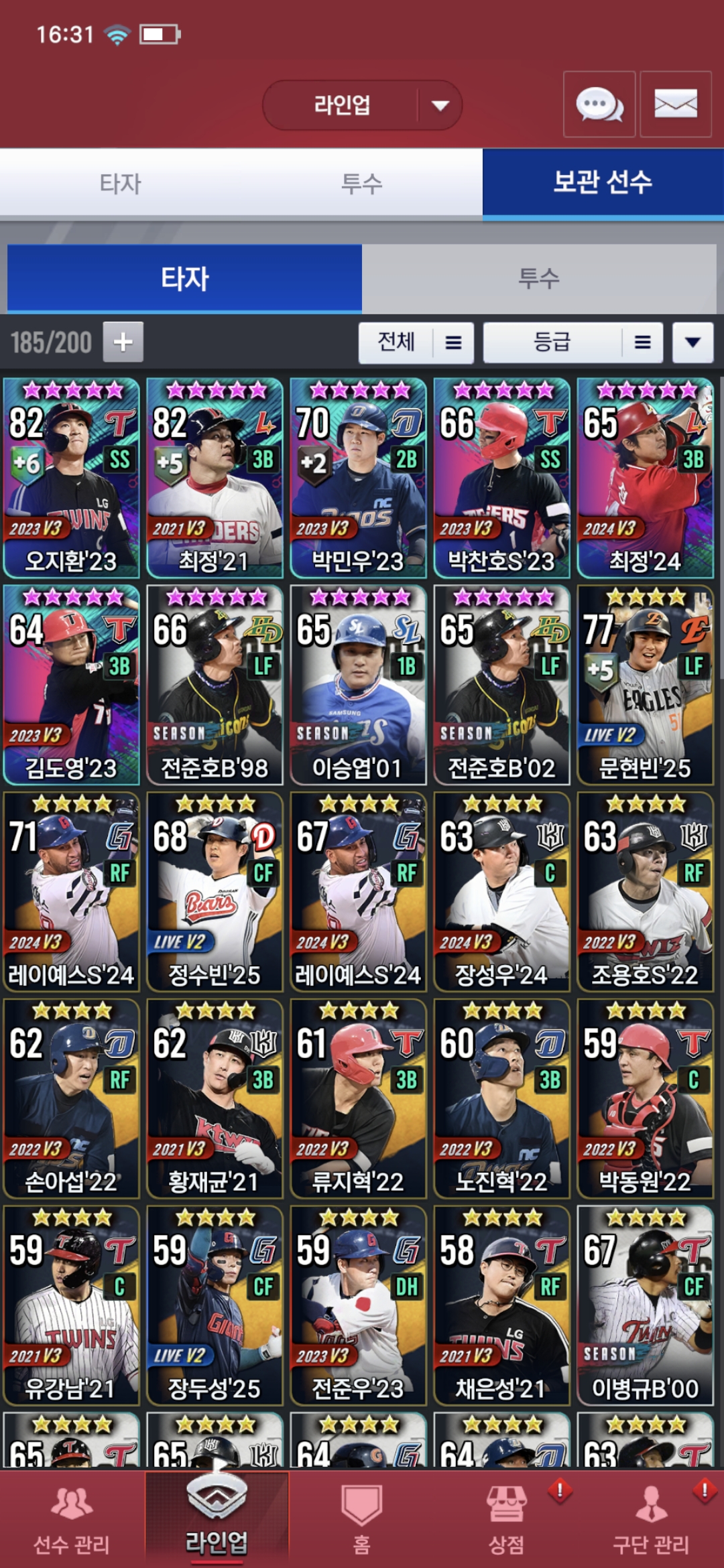This screenshot has width=724, height=1568.
Task: Switch to the top 타자 tab
Action: tap(121, 184)
